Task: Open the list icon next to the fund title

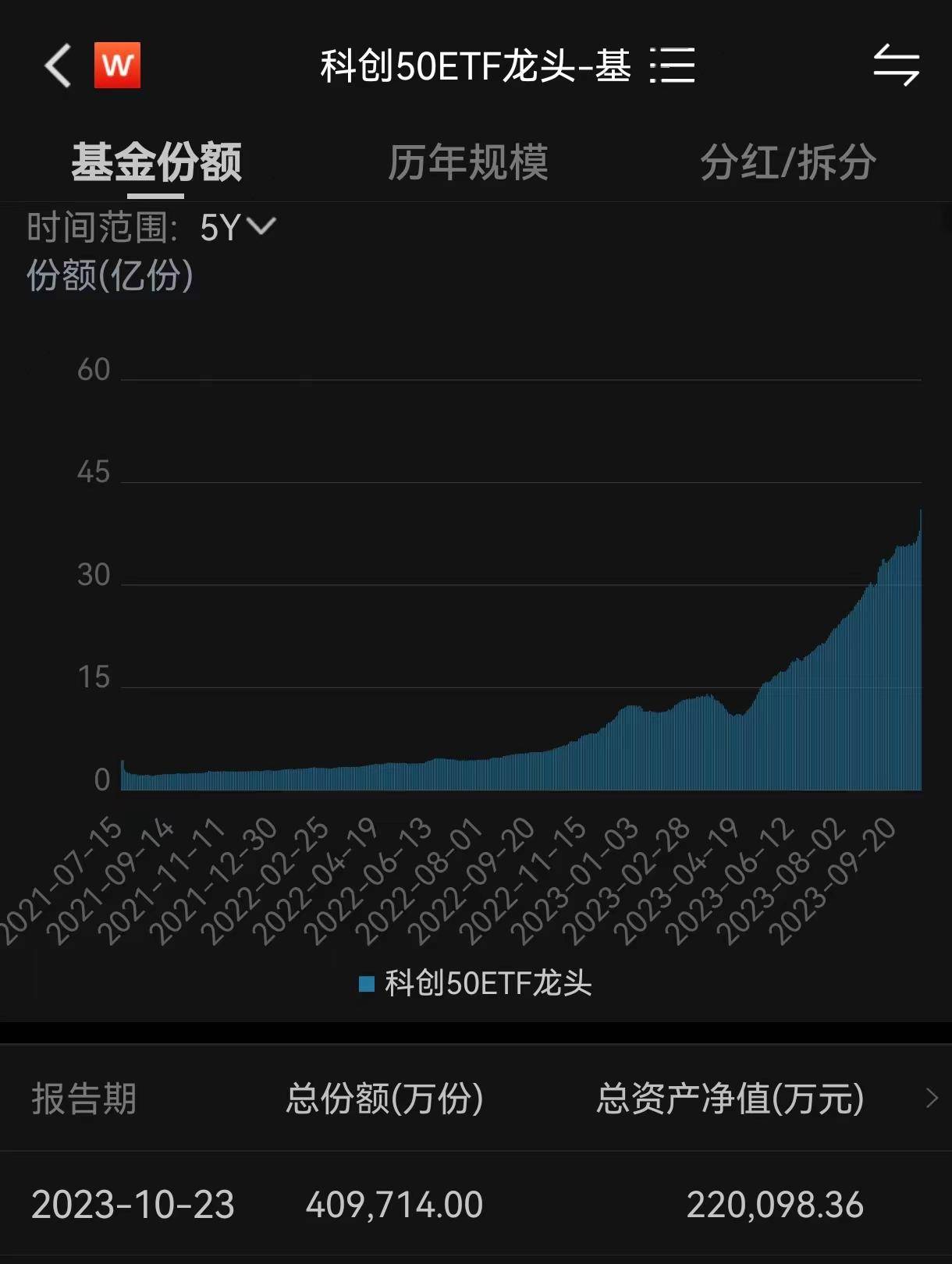Action: point(673,66)
